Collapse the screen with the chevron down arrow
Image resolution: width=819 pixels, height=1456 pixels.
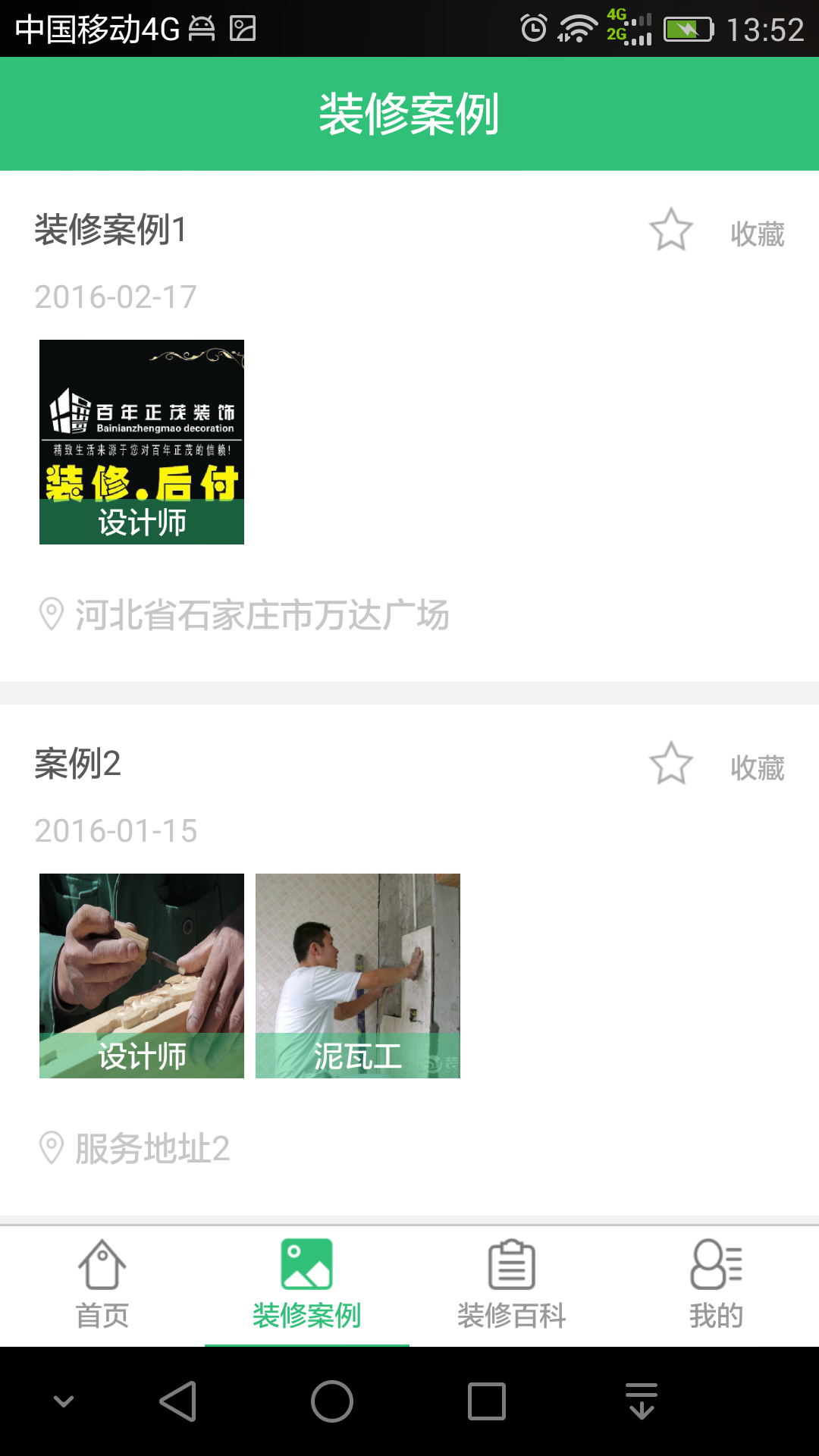[x=63, y=1400]
